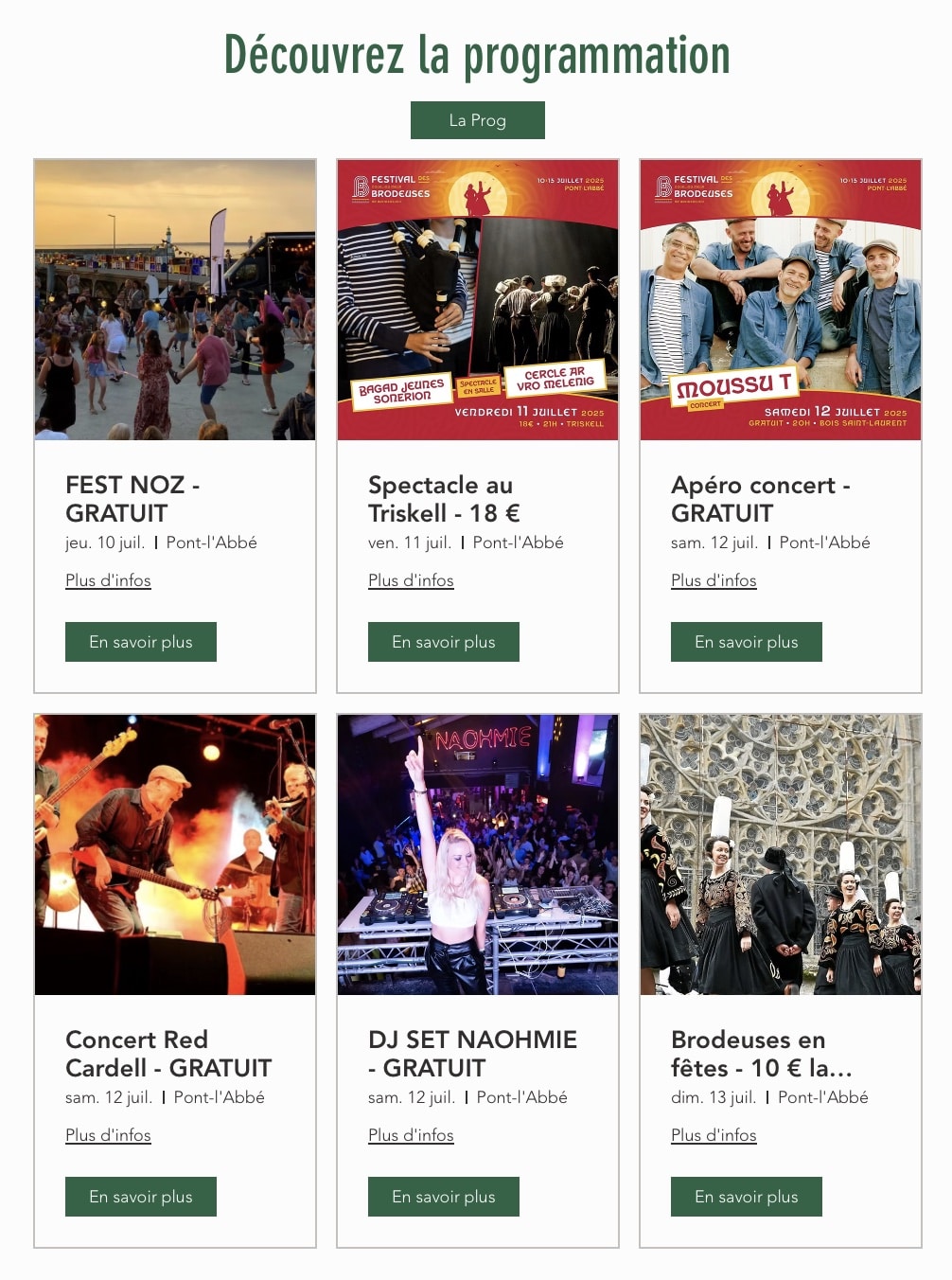Open the DJ Naohmie event photo
This screenshot has width=952, height=1280.
(478, 854)
